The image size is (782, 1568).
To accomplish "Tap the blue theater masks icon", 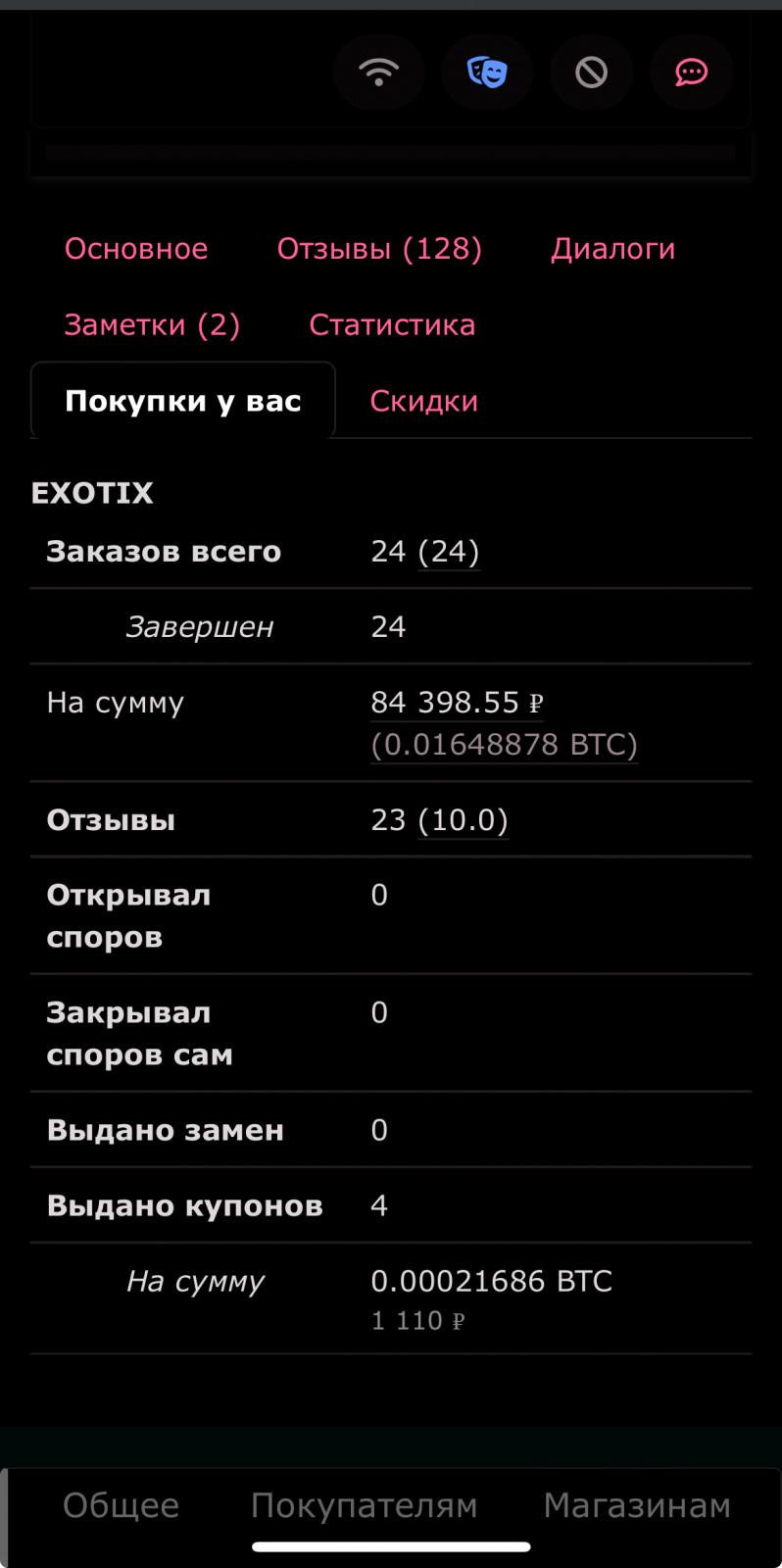I will tap(487, 72).
